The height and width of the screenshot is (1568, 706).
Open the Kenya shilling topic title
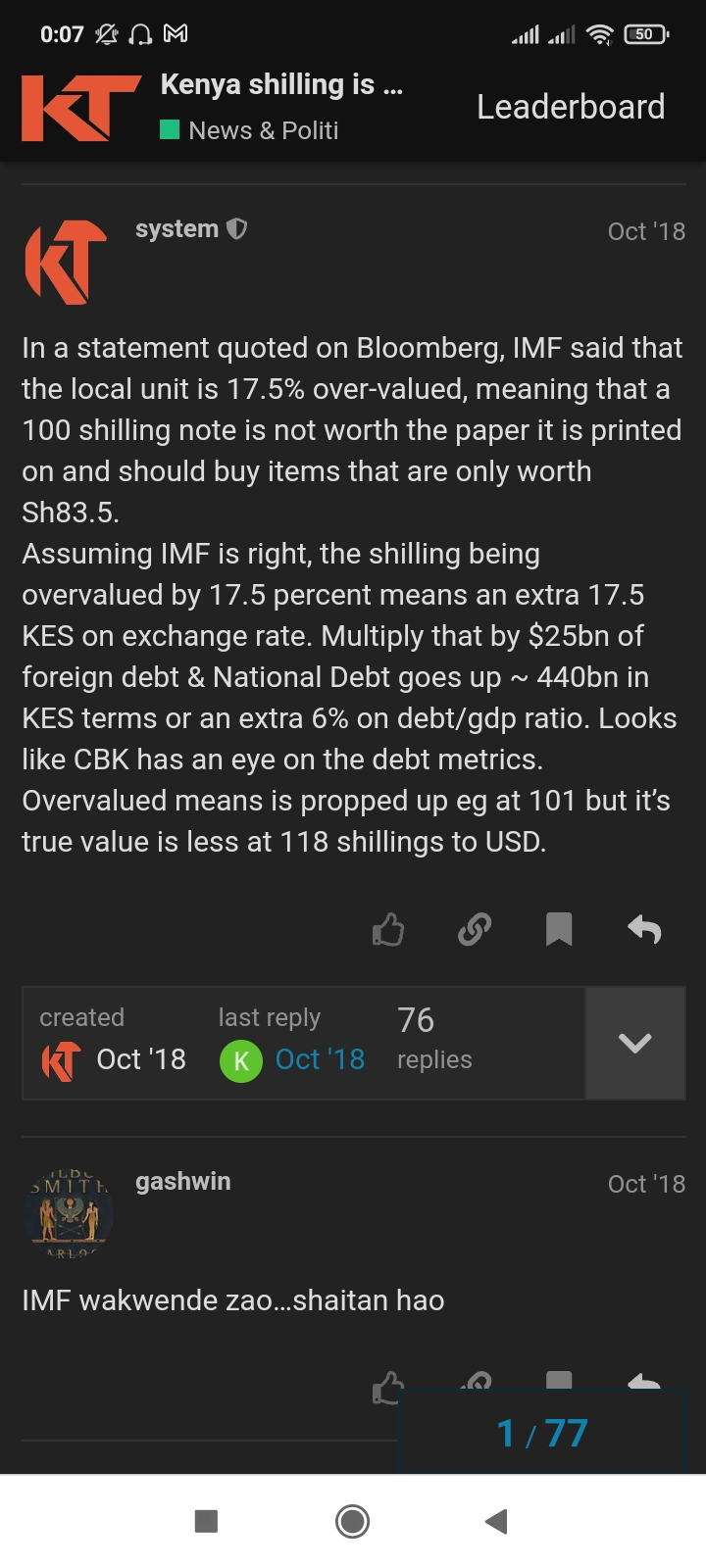coord(281,85)
